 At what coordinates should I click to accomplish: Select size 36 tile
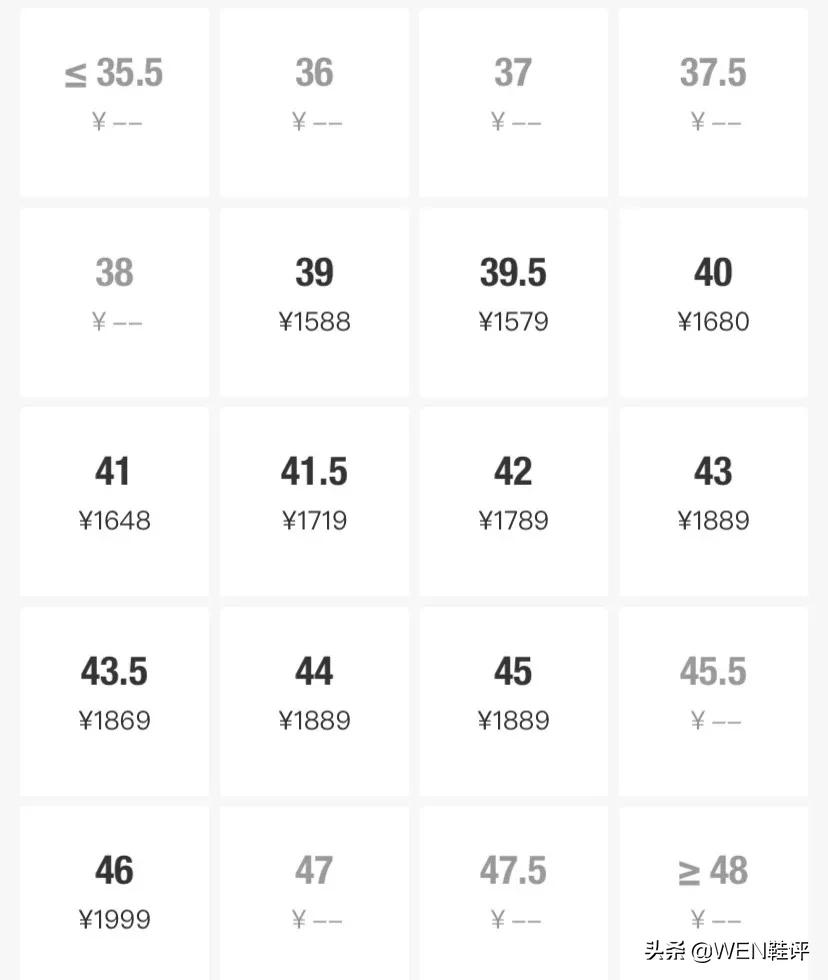313,95
